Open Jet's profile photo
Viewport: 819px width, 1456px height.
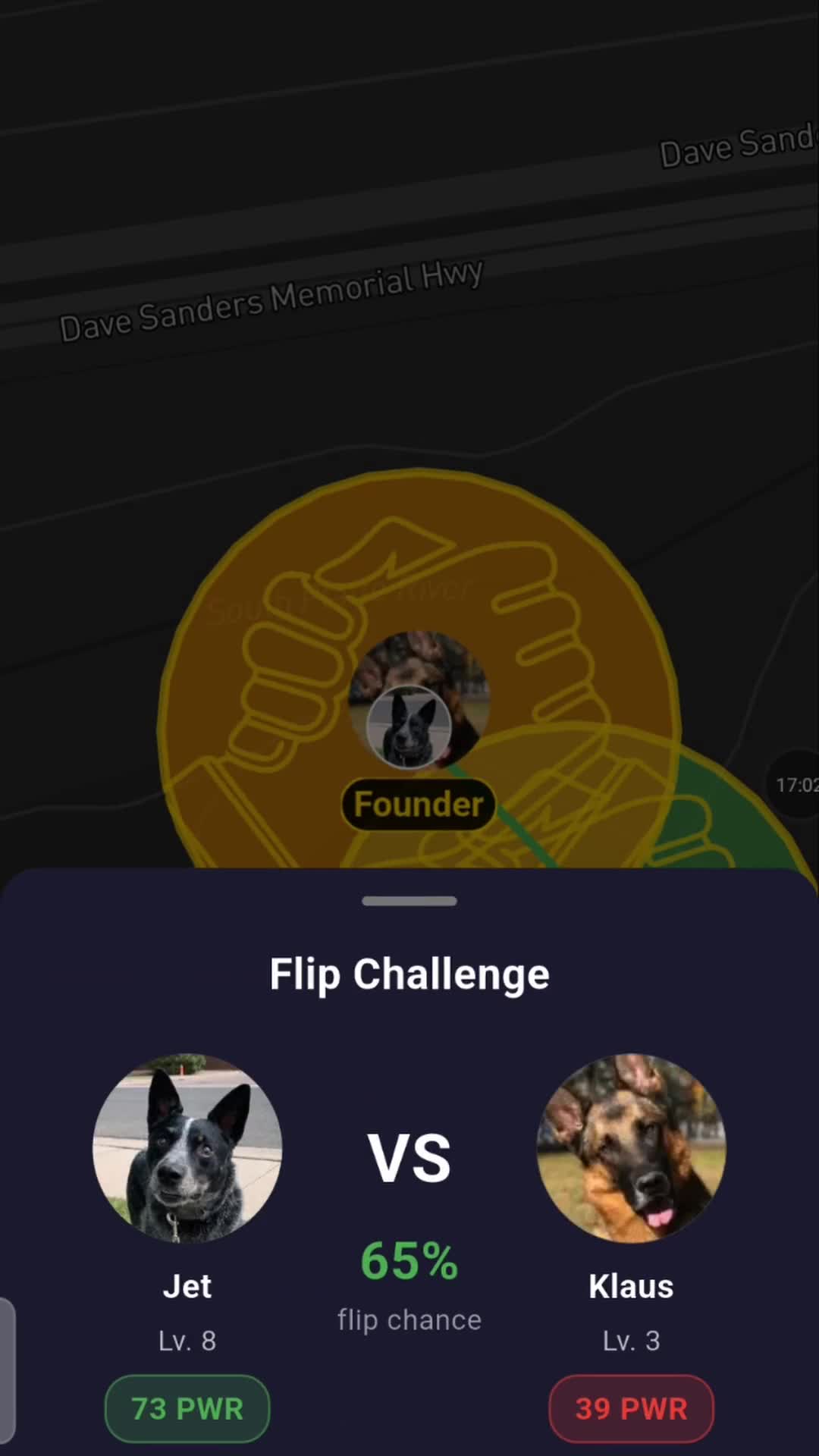187,1148
